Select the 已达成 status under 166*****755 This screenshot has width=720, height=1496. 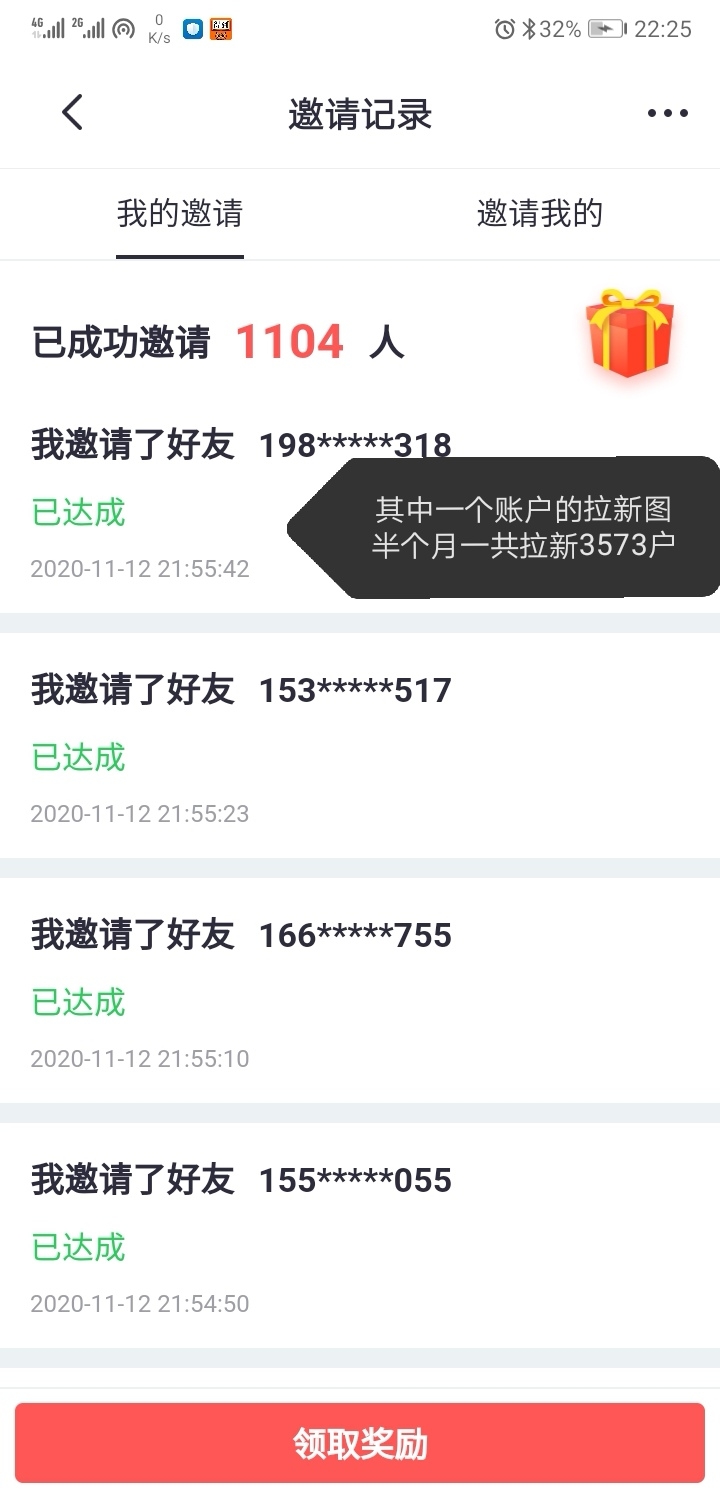click(x=76, y=1003)
